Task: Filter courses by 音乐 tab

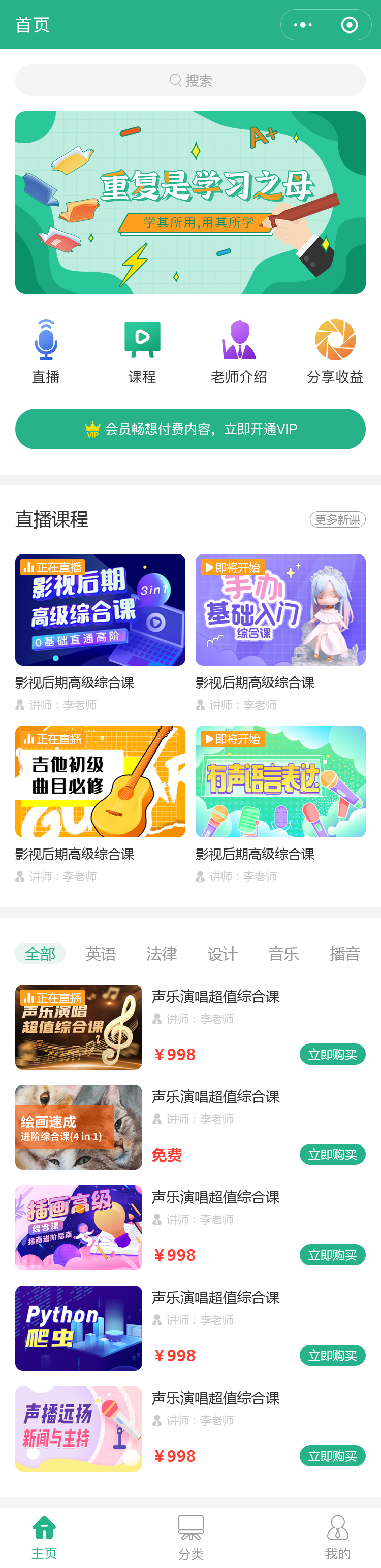Action: click(x=283, y=953)
